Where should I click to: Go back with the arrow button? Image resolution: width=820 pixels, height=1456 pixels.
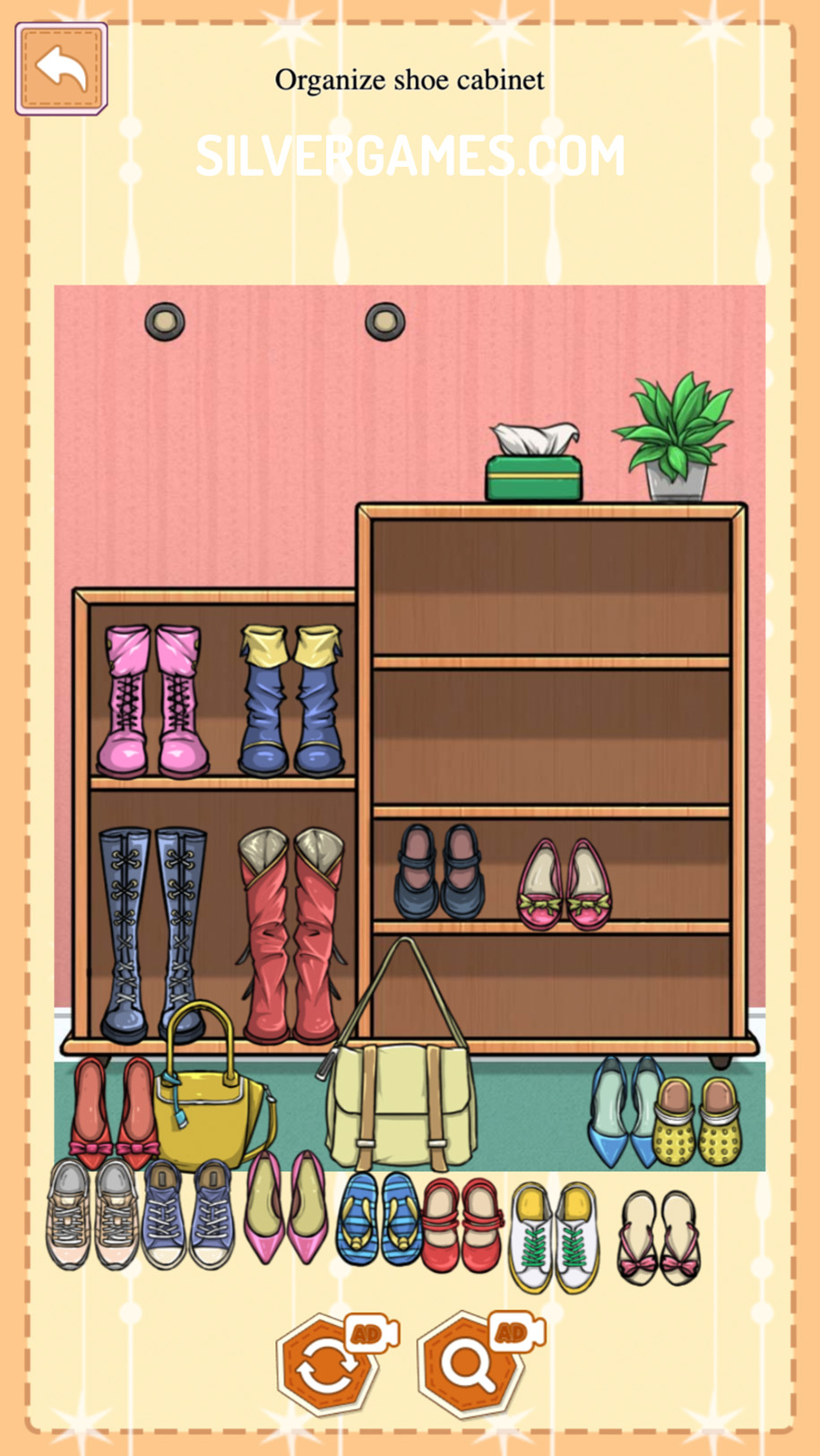coord(61,69)
